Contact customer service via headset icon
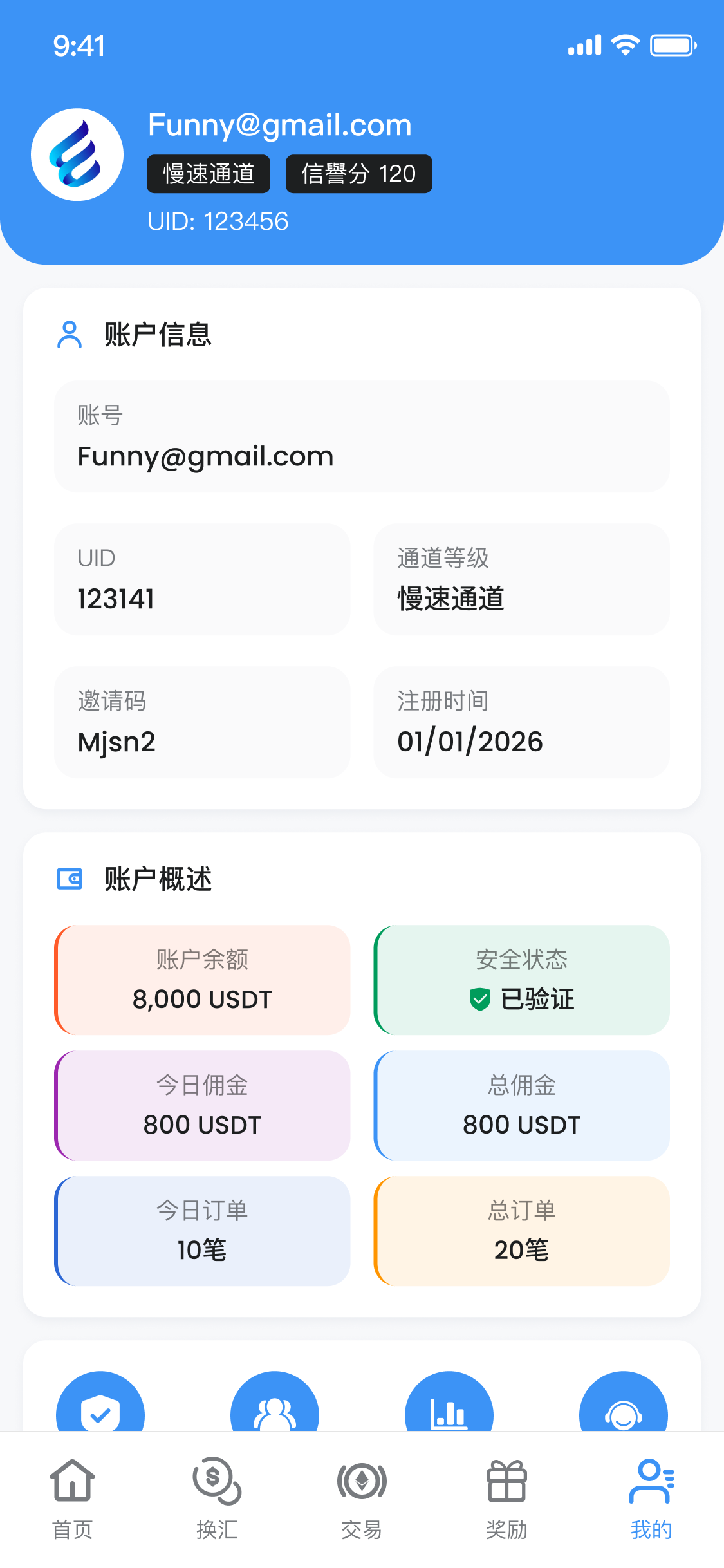Image resolution: width=724 pixels, height=1568 pixels. pyautogui.click(x=623, y=1406)
